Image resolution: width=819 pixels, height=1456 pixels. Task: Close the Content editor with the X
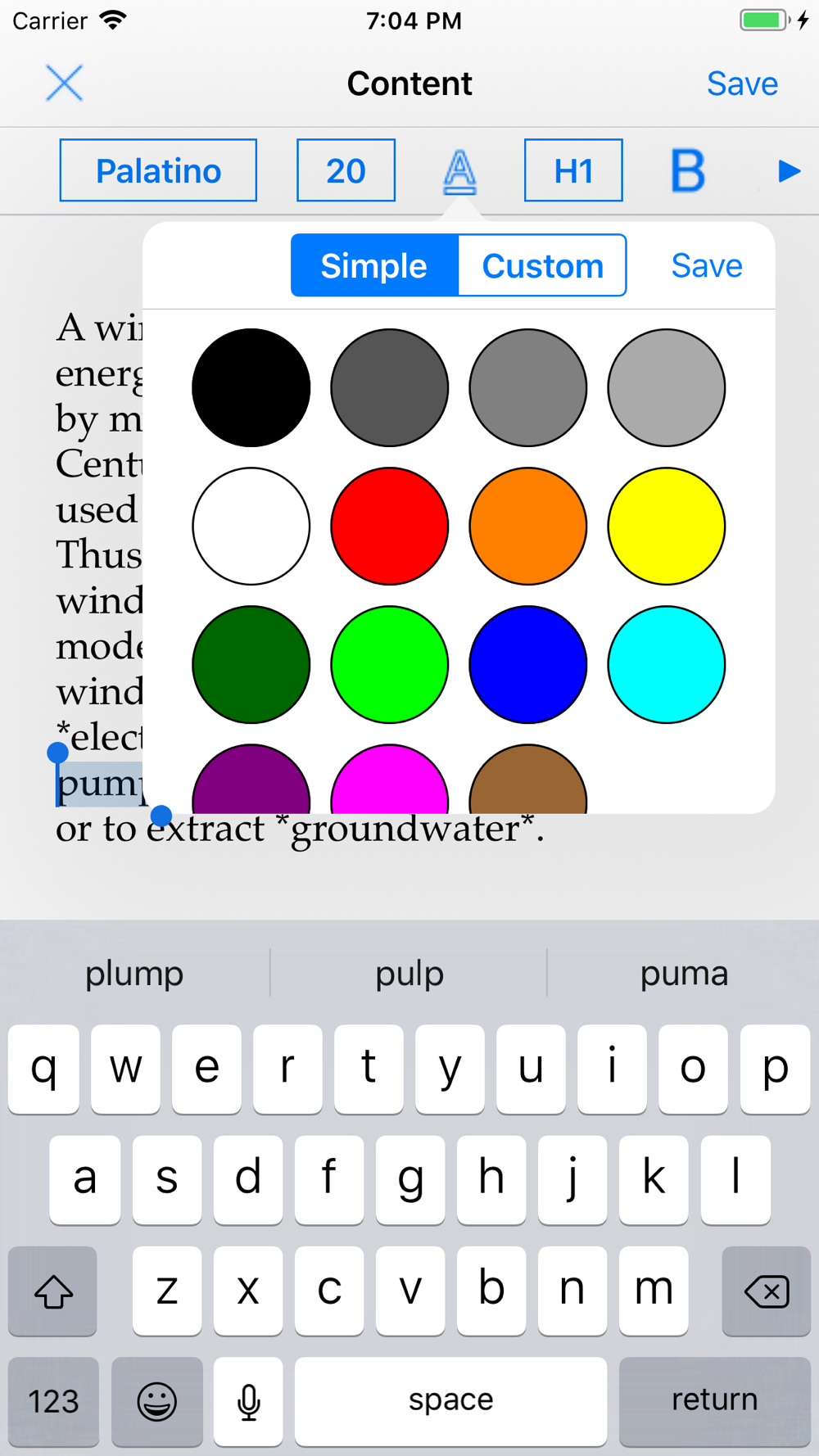64,84
